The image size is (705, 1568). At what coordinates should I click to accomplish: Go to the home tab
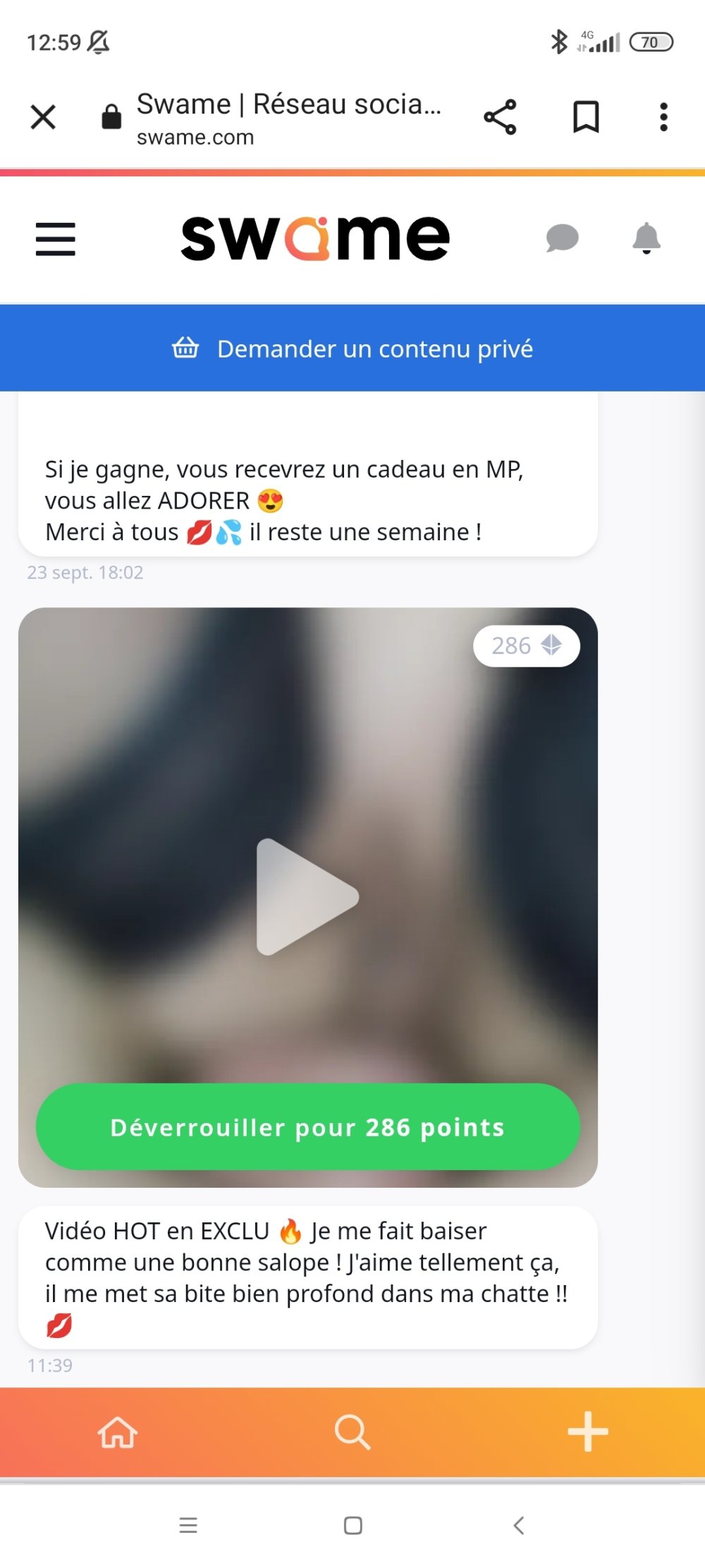pyautogui.click(x=117, y=1432)
